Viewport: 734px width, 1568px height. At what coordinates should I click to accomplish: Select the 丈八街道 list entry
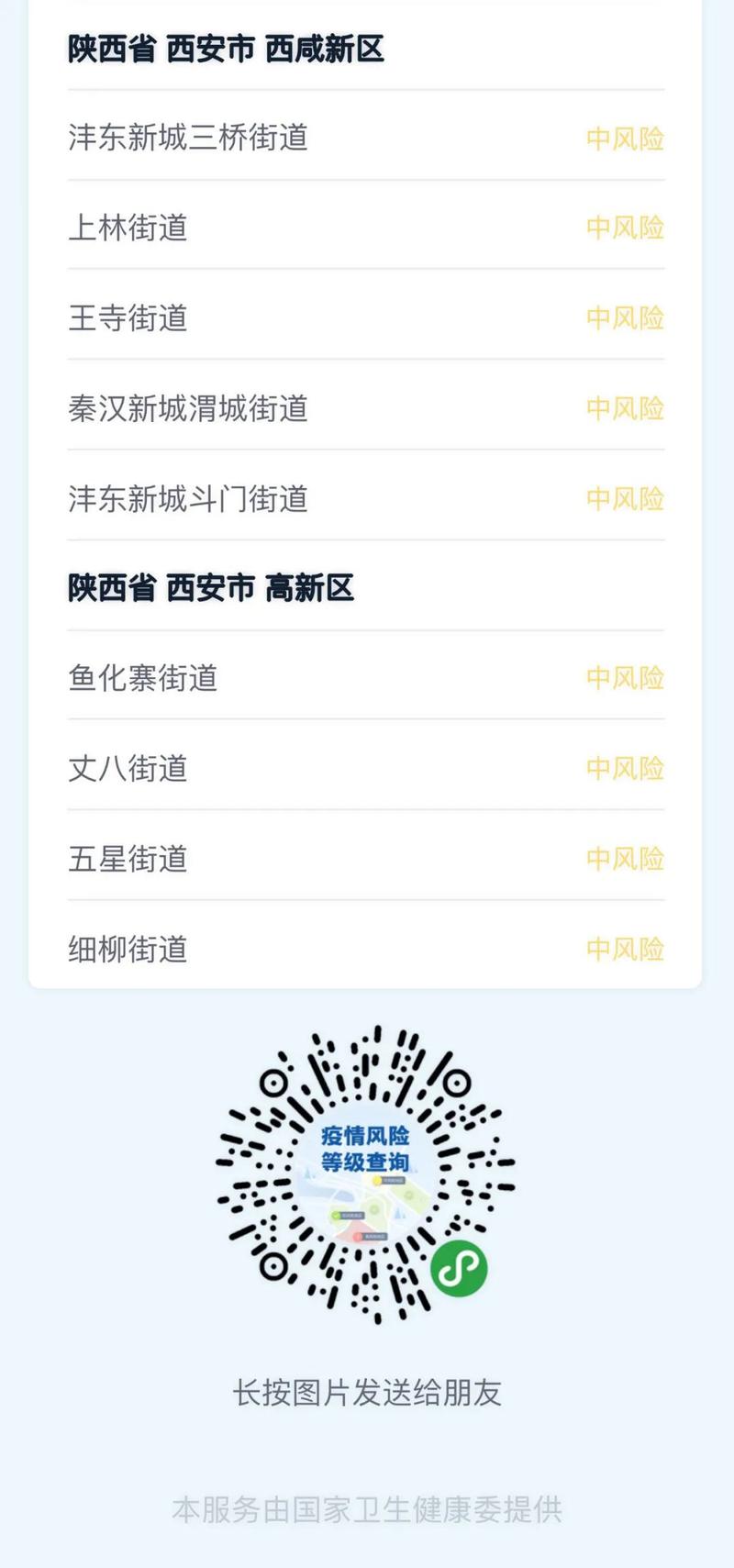[128, 769]
